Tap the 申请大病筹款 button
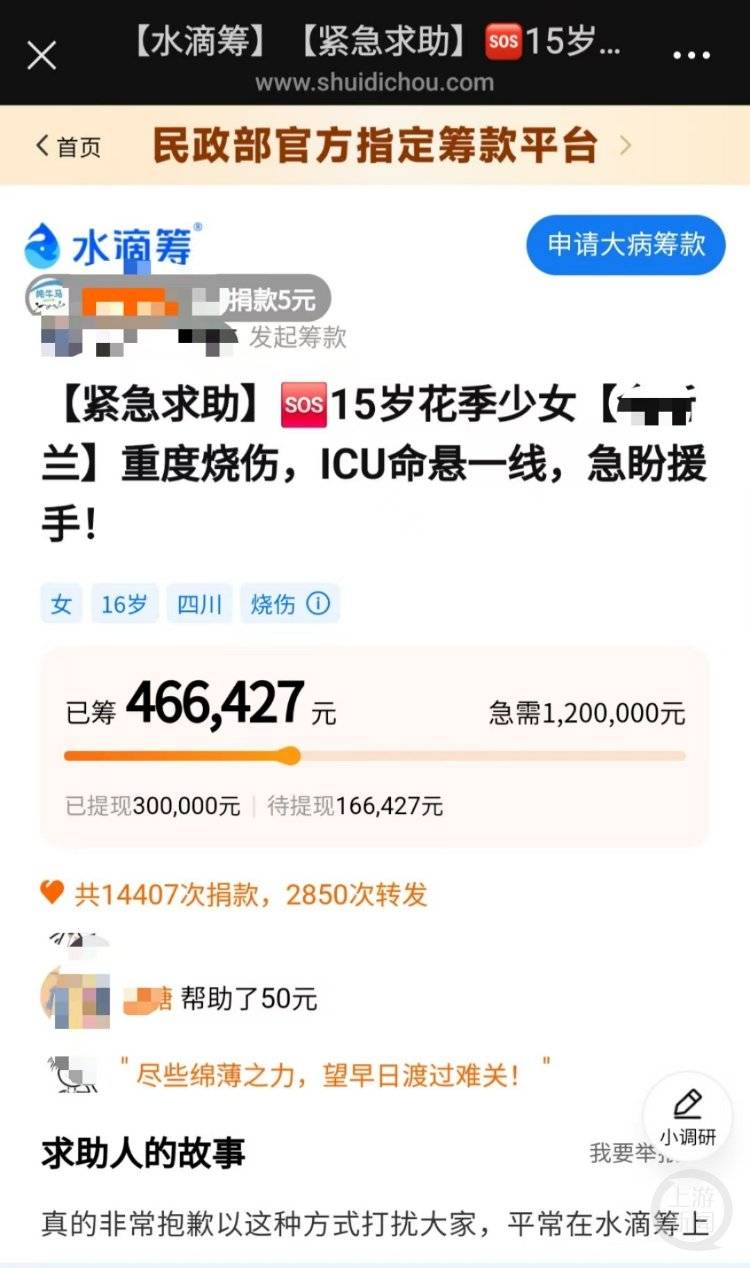This screenshot has width=750, height=1268. 625,245
